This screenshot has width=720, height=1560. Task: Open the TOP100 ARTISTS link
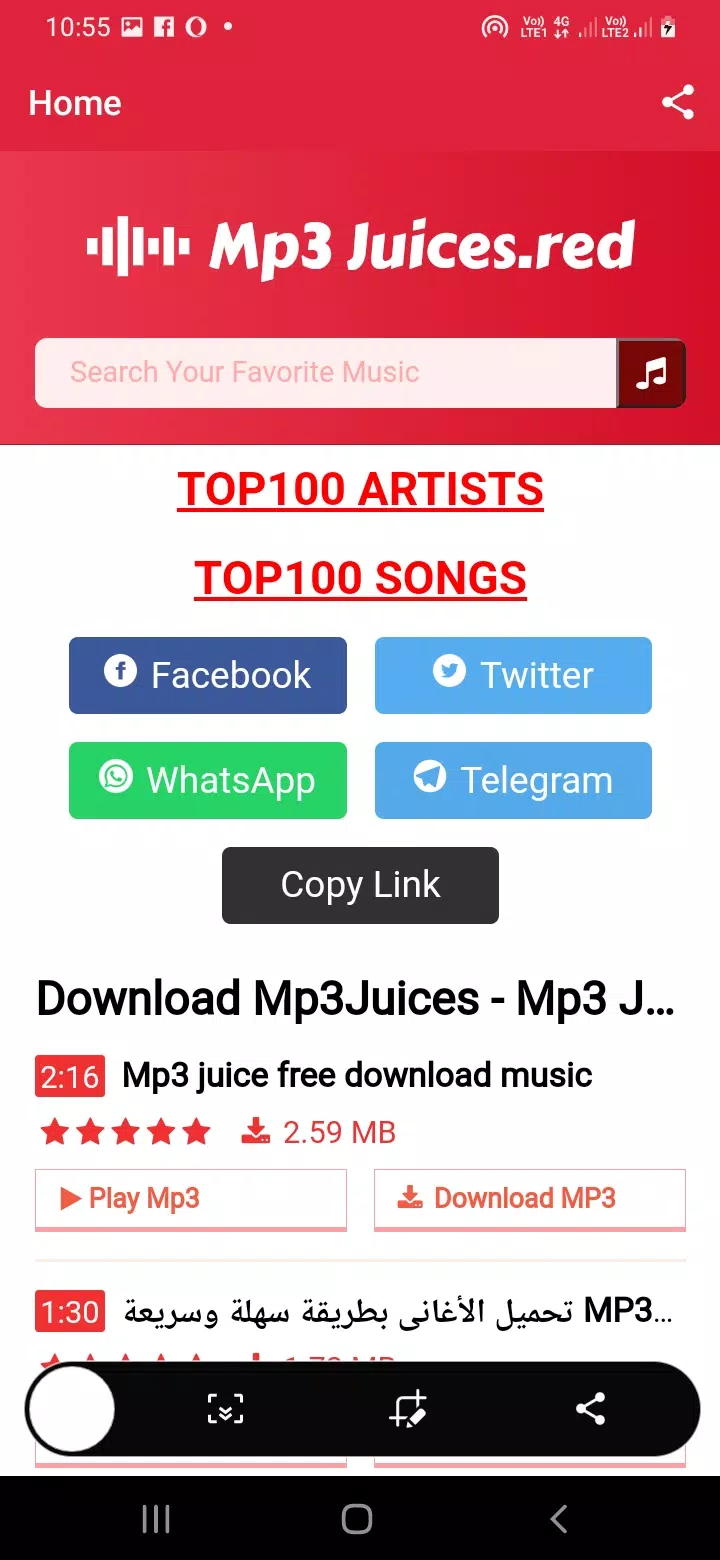tap(360, 490)
